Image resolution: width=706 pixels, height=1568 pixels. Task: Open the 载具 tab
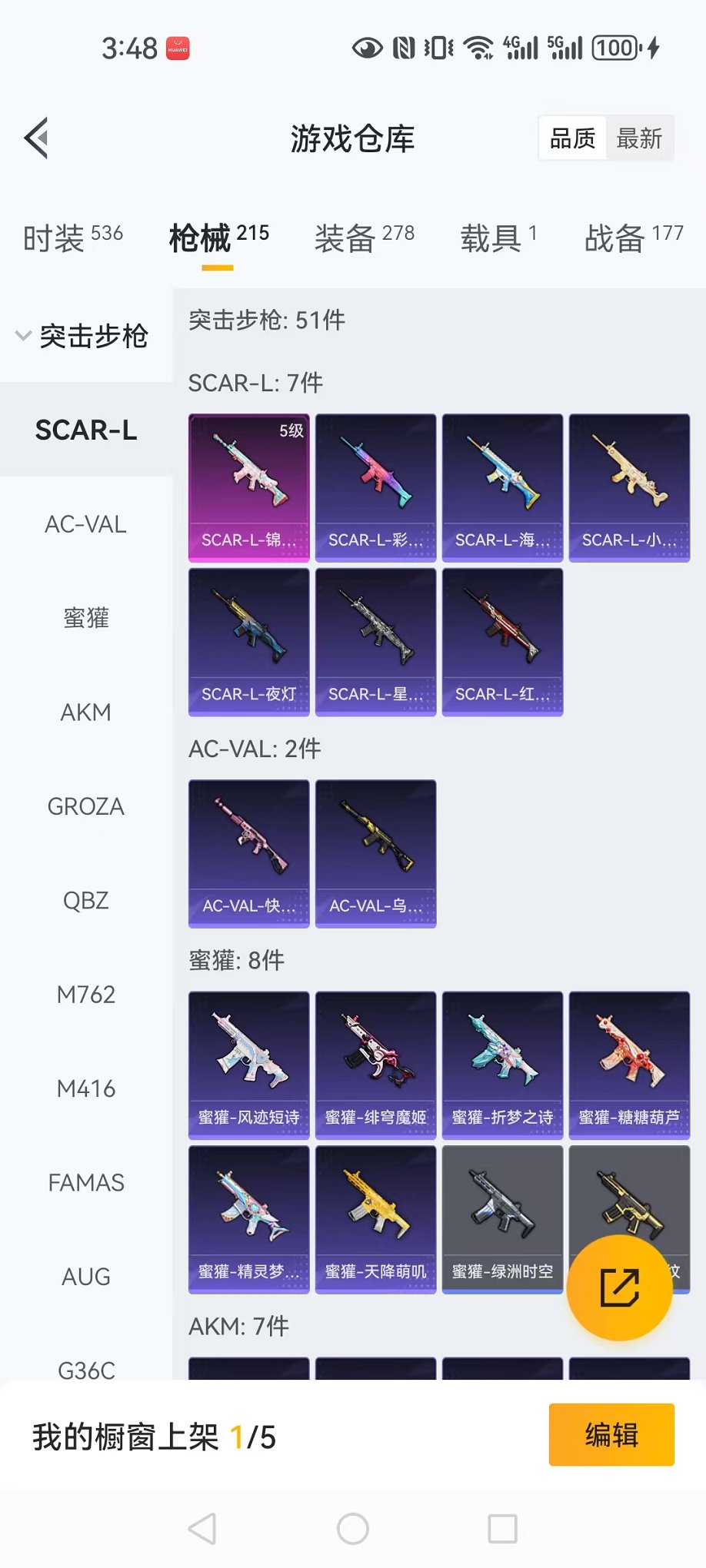tap(498, 238)
